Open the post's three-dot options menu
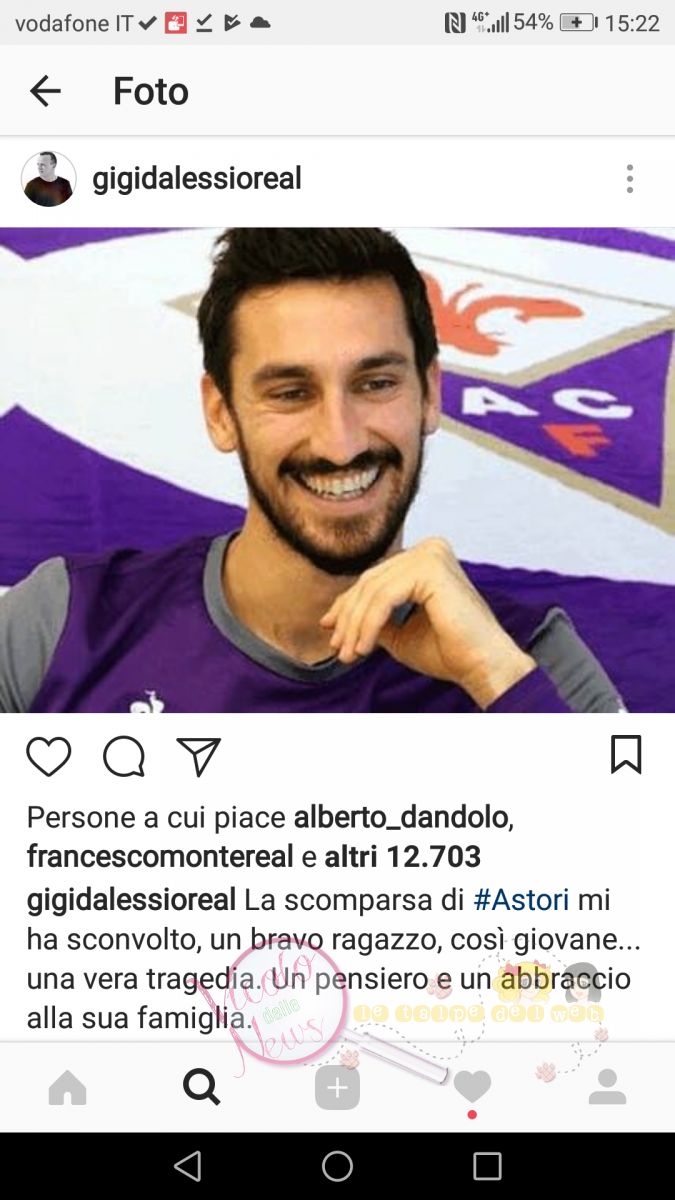Screen dimensions: 675x1200 pyautogui.click(x=629, y=179)
